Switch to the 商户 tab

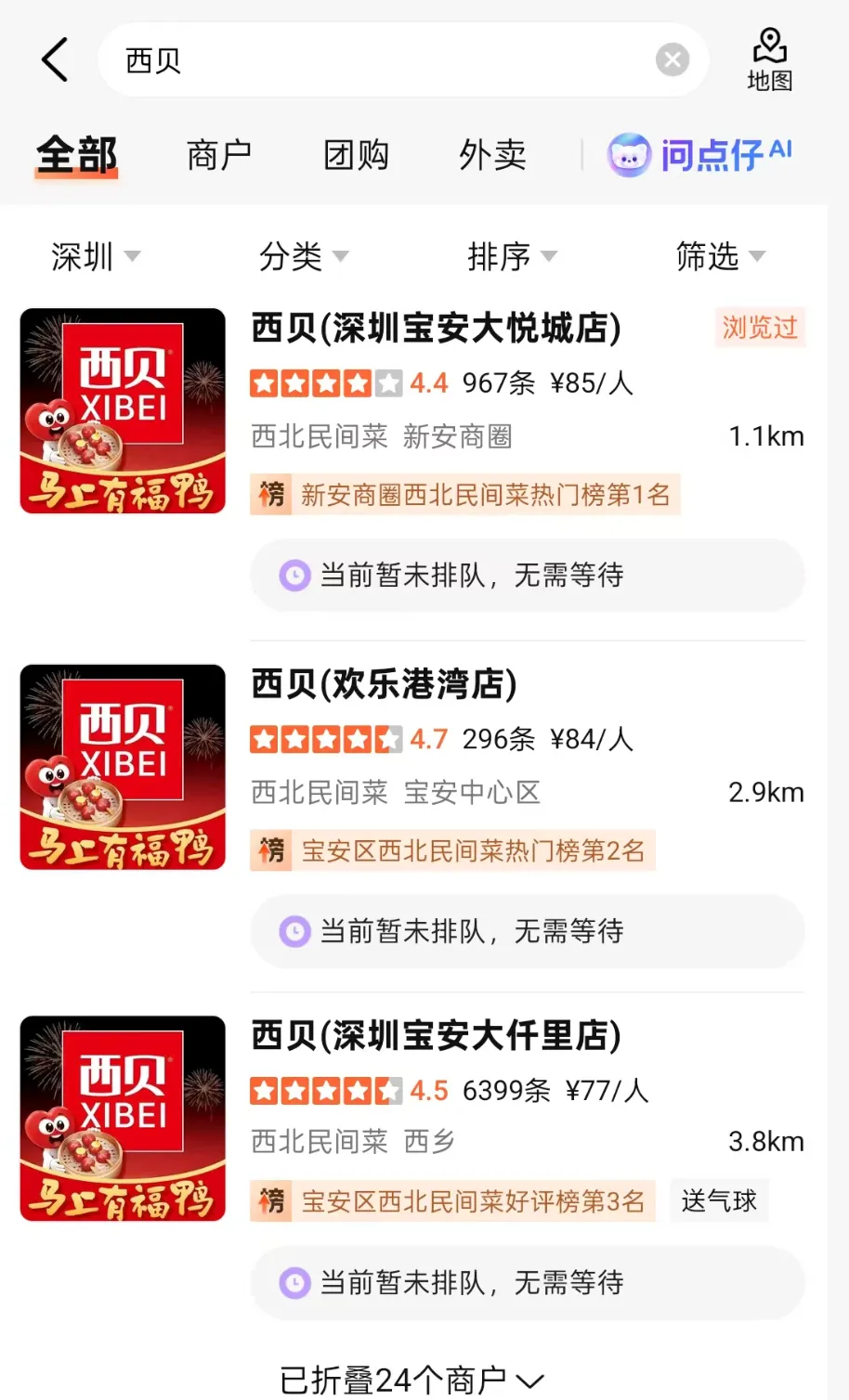click(219, 155)
